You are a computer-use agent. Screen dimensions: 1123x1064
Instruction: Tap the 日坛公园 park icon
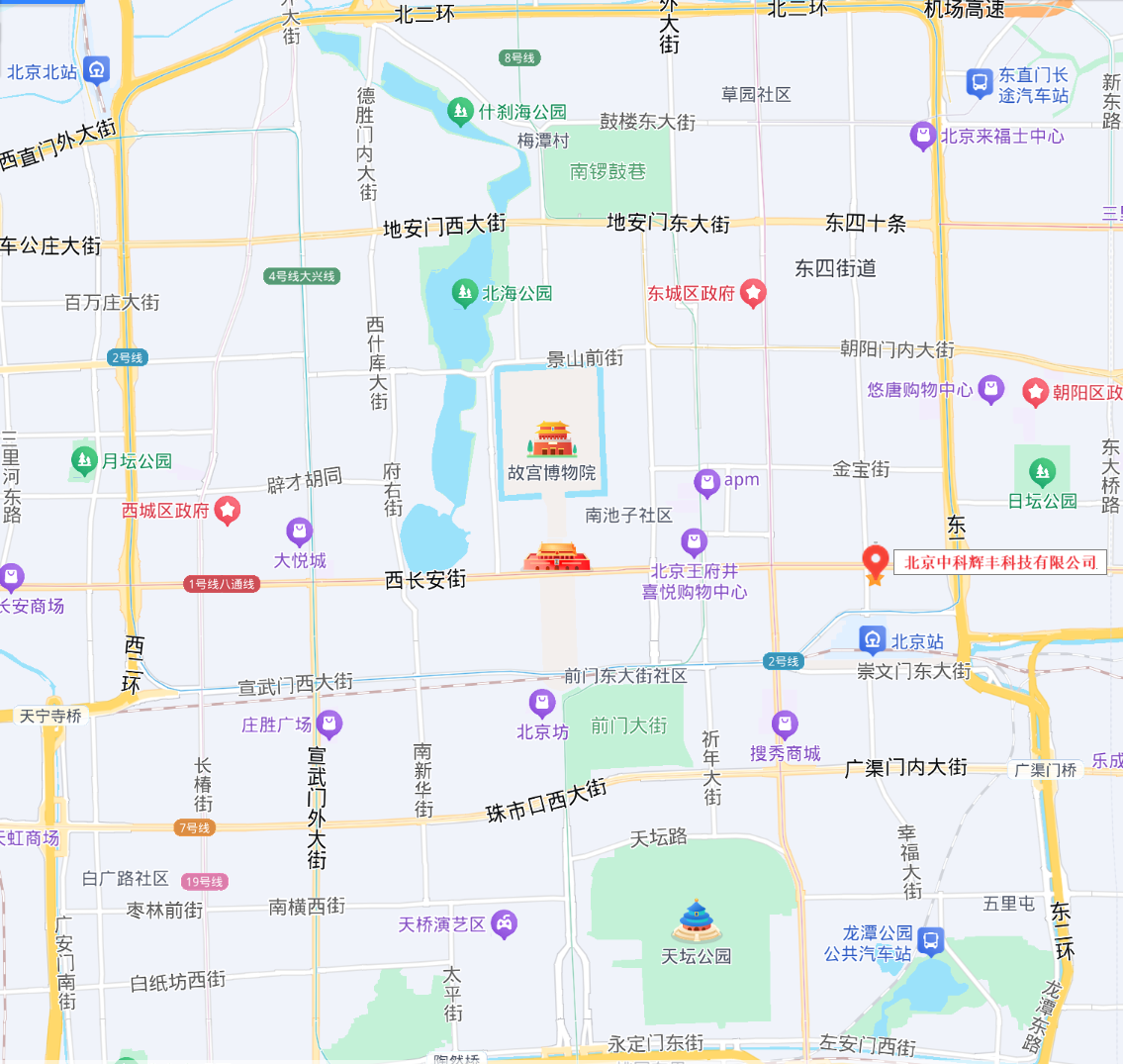[1041, 472]
